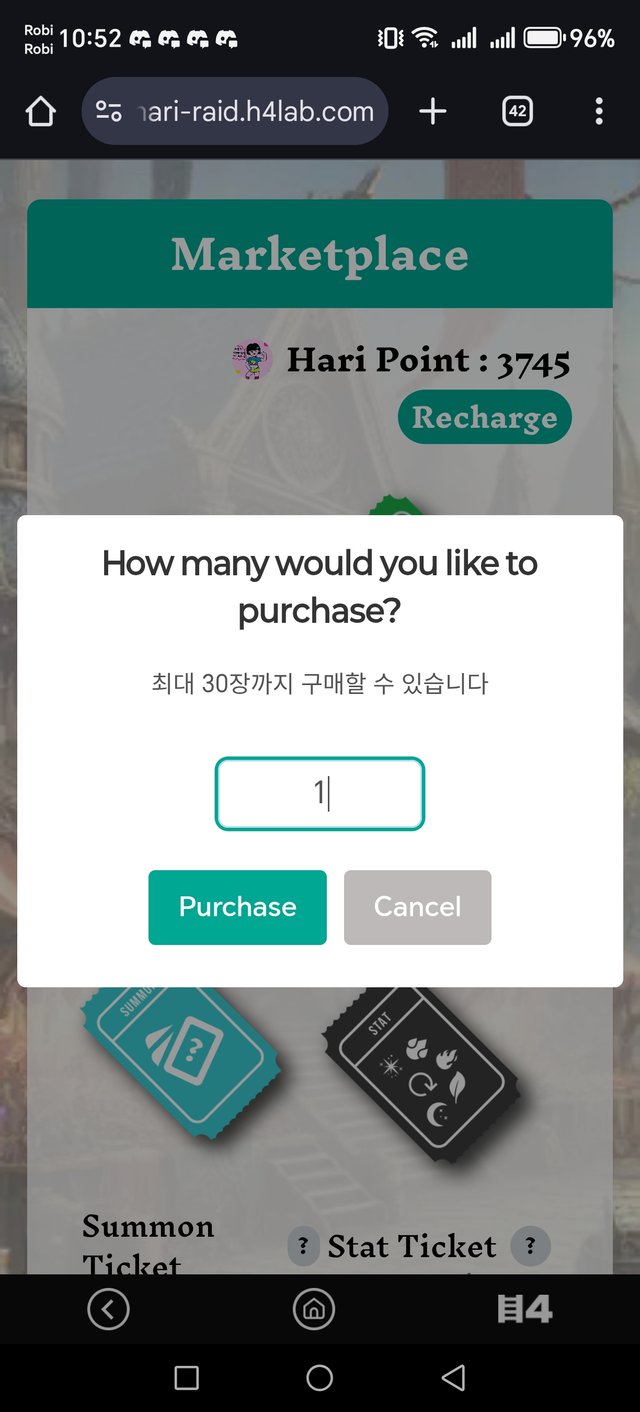The width and height of the screenshot is (640, 1412).
Task: Open browser overflow menu
Action: [598, 111]
